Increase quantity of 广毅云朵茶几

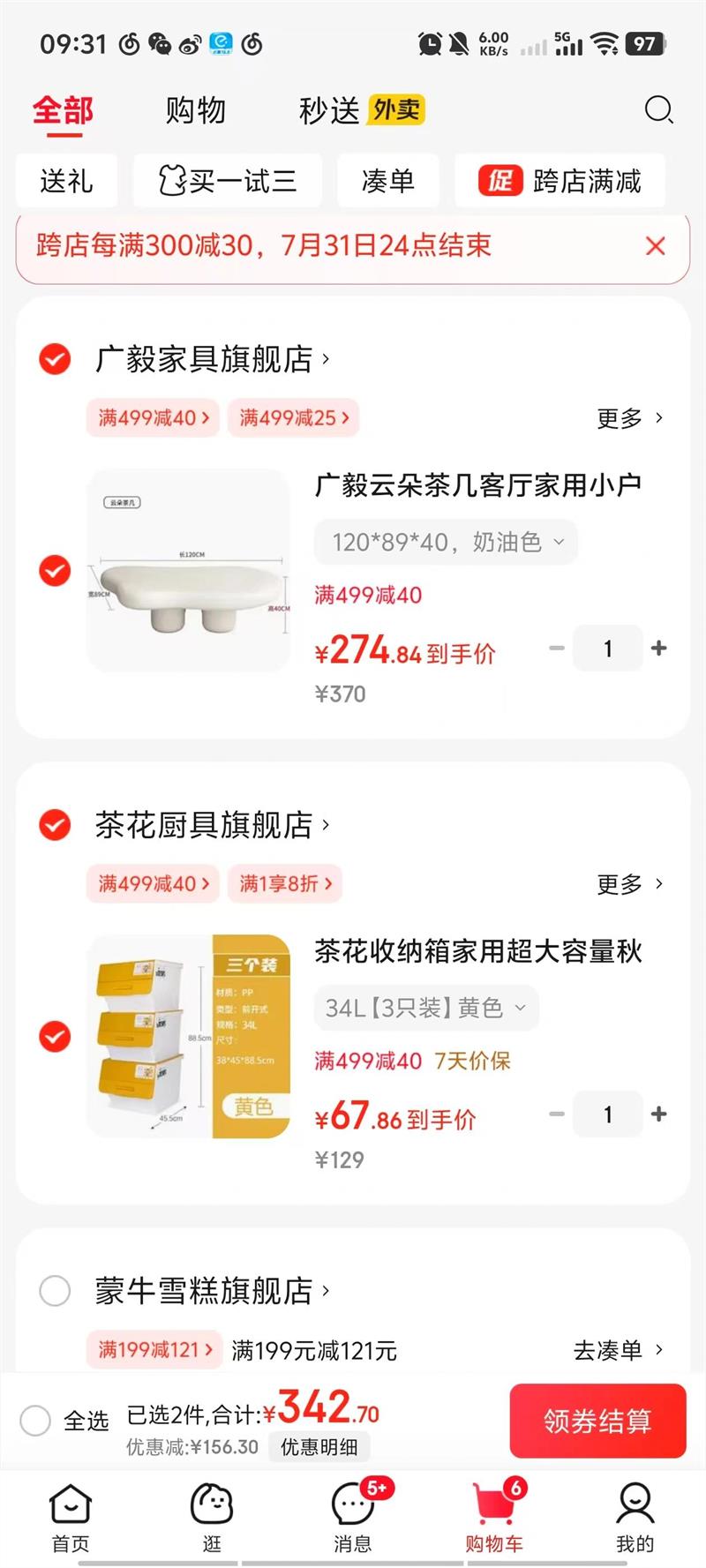658,649
